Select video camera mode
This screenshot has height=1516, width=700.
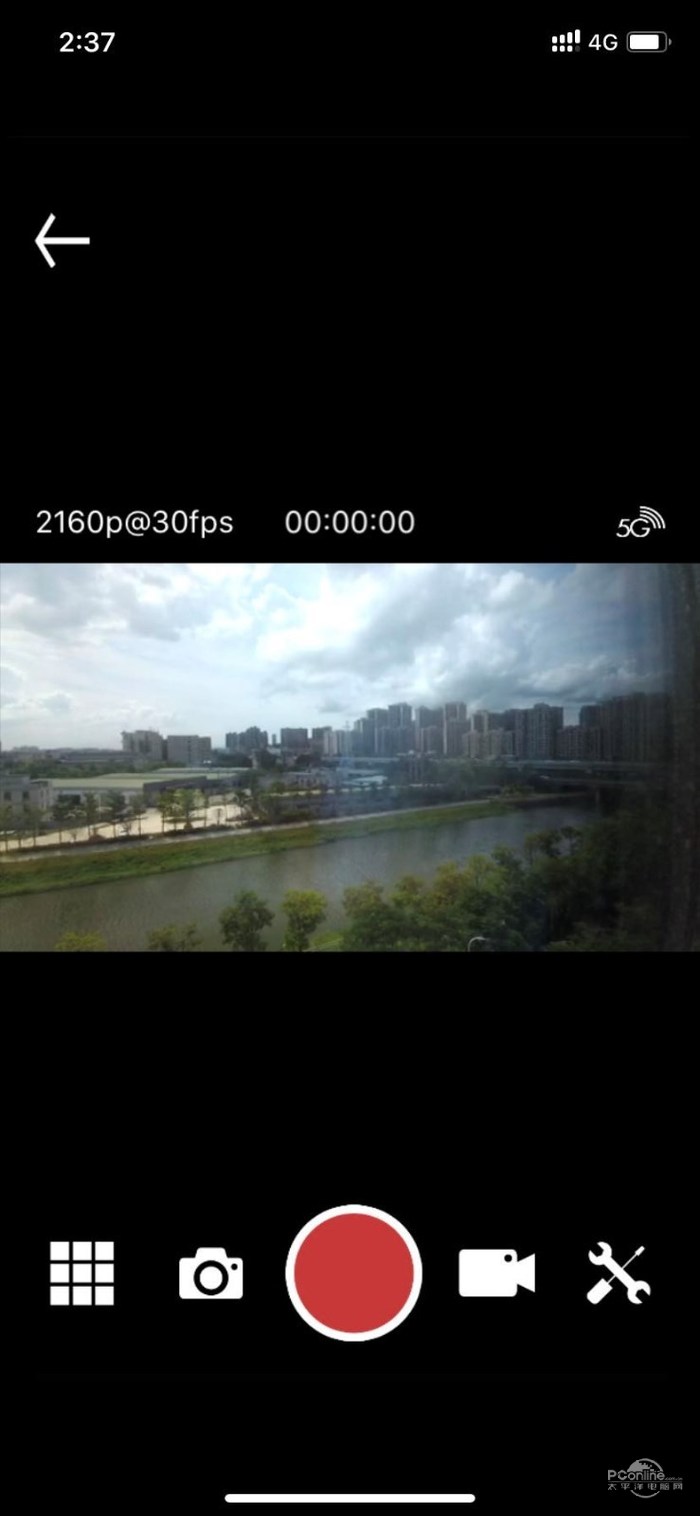click(x=496, y=1273)
